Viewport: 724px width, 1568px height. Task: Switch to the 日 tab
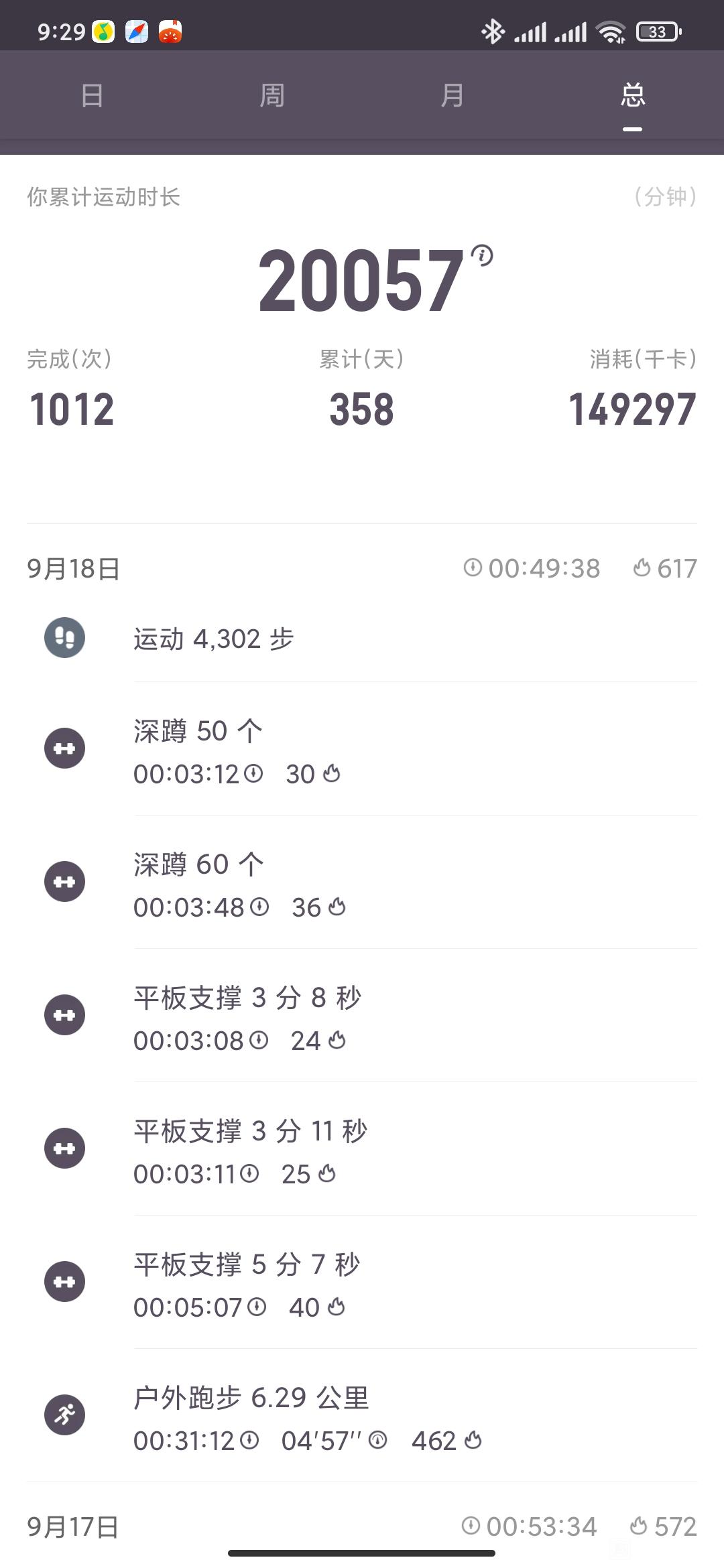pyautogui.click(x=92, y=95)
